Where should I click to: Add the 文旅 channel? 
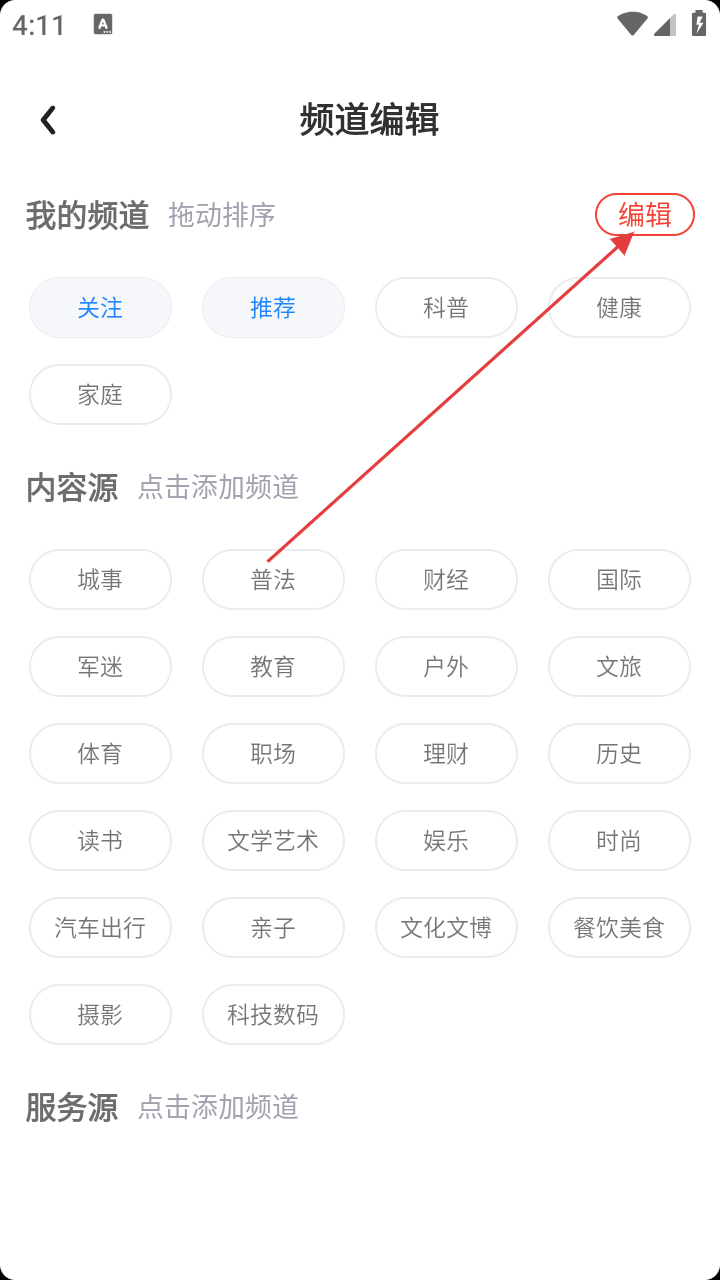(619, 667)
